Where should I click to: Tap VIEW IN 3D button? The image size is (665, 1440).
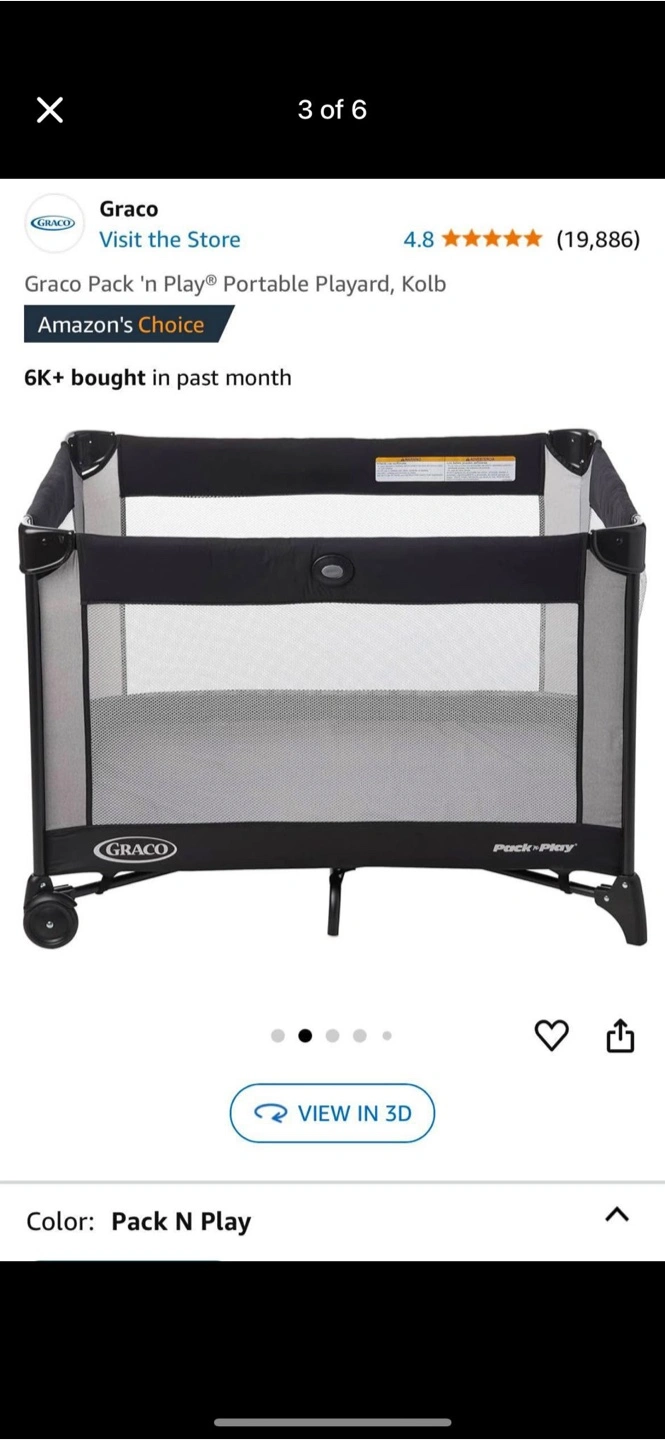pyautogui.click(x=332, y=1113)
